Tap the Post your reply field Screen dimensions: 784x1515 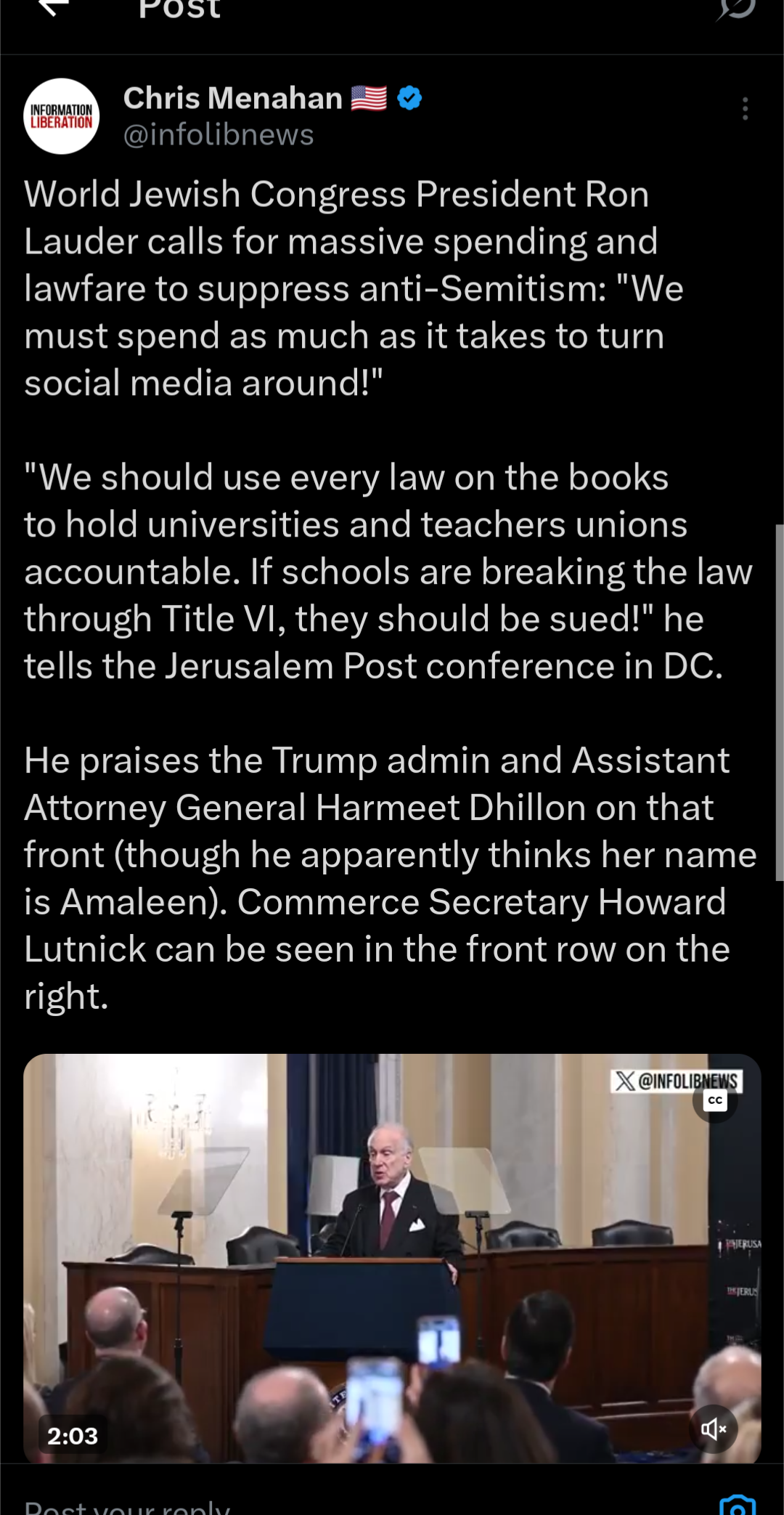click(x=290, y=1506)
